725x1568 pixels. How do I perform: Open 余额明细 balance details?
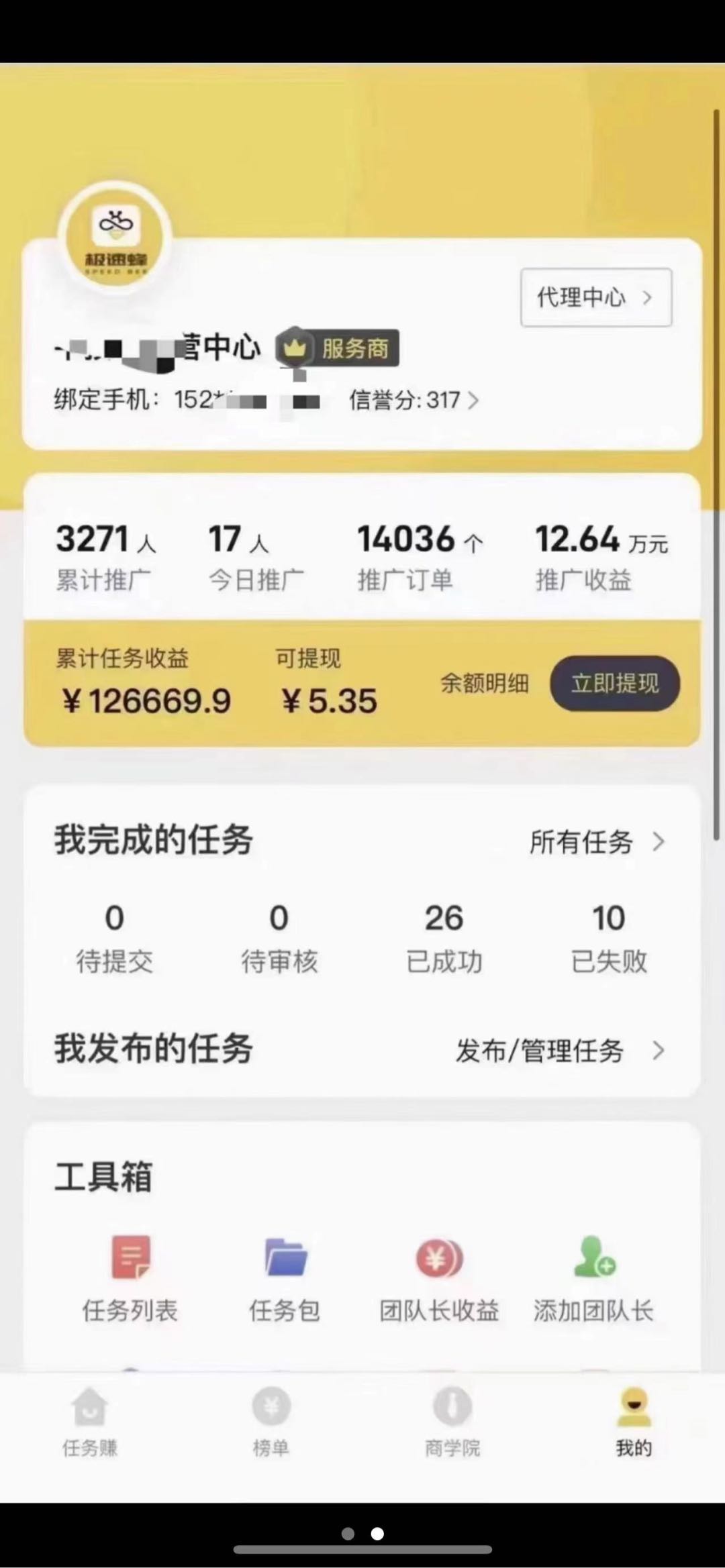[x=484, y=683]
